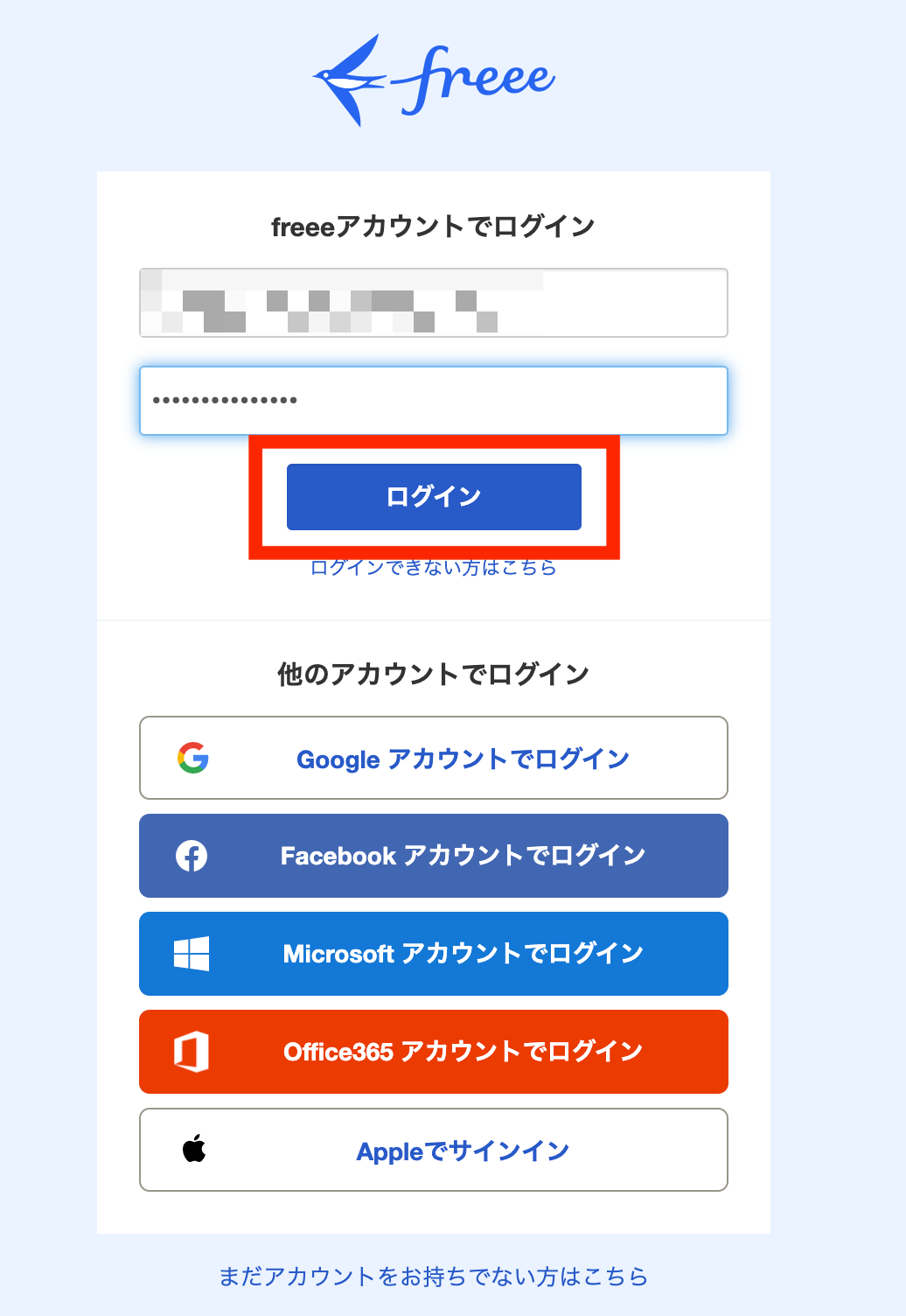The width and height of the screenshot is (906, 1316).
Task: Tap the blue ログイン button
Action: click(434, 497)
